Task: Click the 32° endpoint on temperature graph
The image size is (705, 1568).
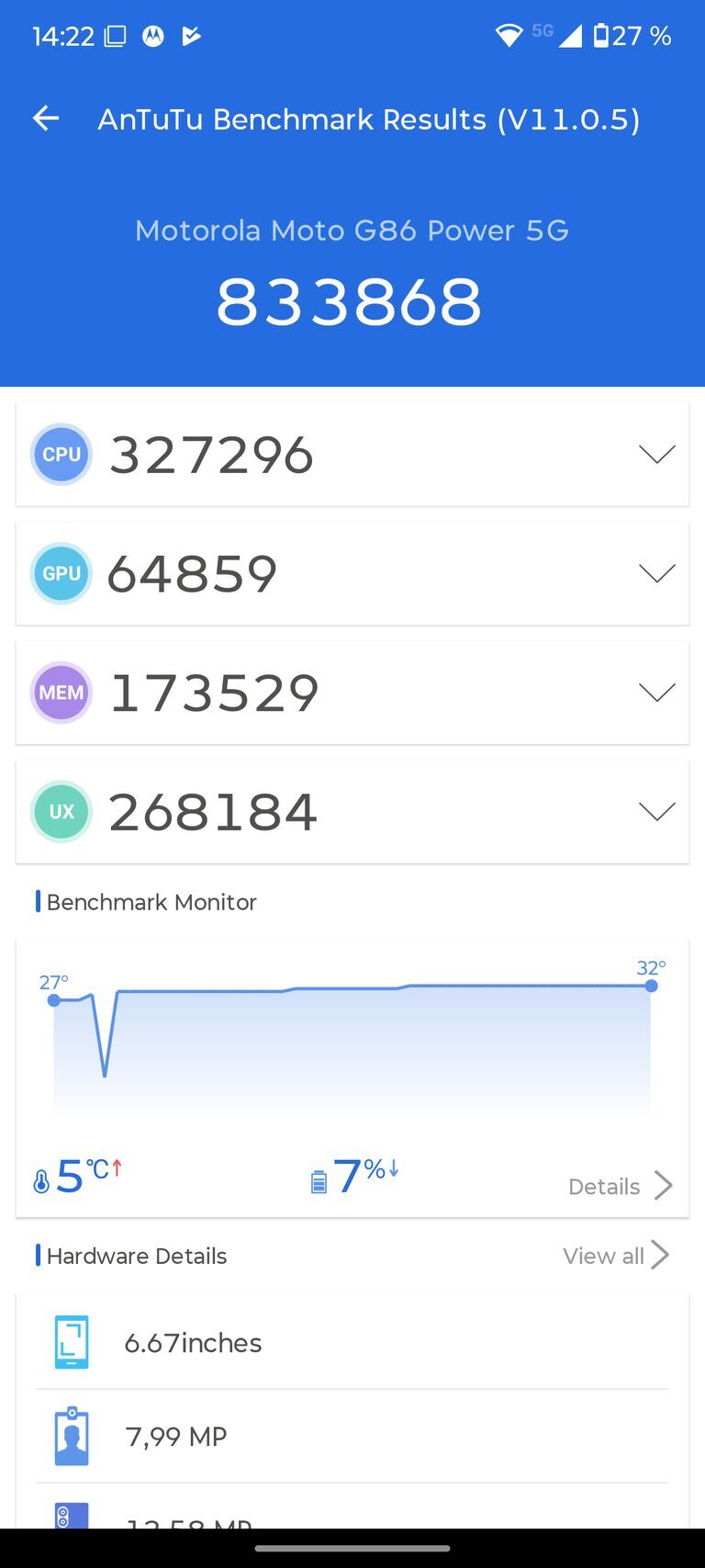Action: (x=651, y=986)
